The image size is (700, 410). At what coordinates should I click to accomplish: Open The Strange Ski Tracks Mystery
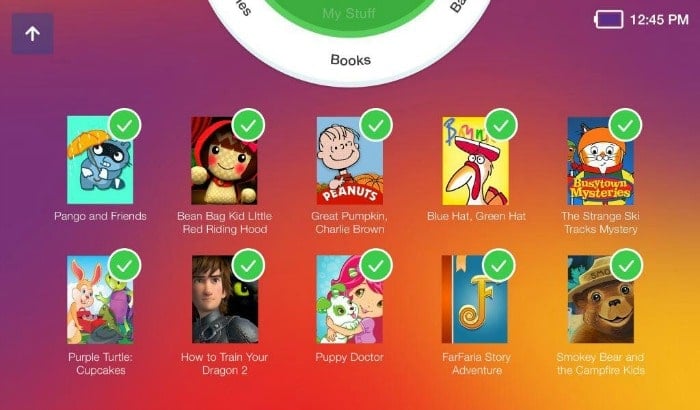(599, 160)
